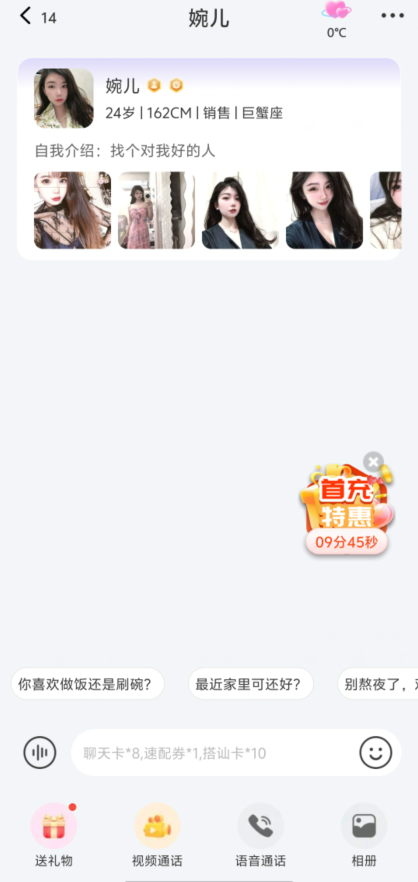This screenshot has height=882, width=418.
Task: Open the emoji picker
Action: (375, 753)
